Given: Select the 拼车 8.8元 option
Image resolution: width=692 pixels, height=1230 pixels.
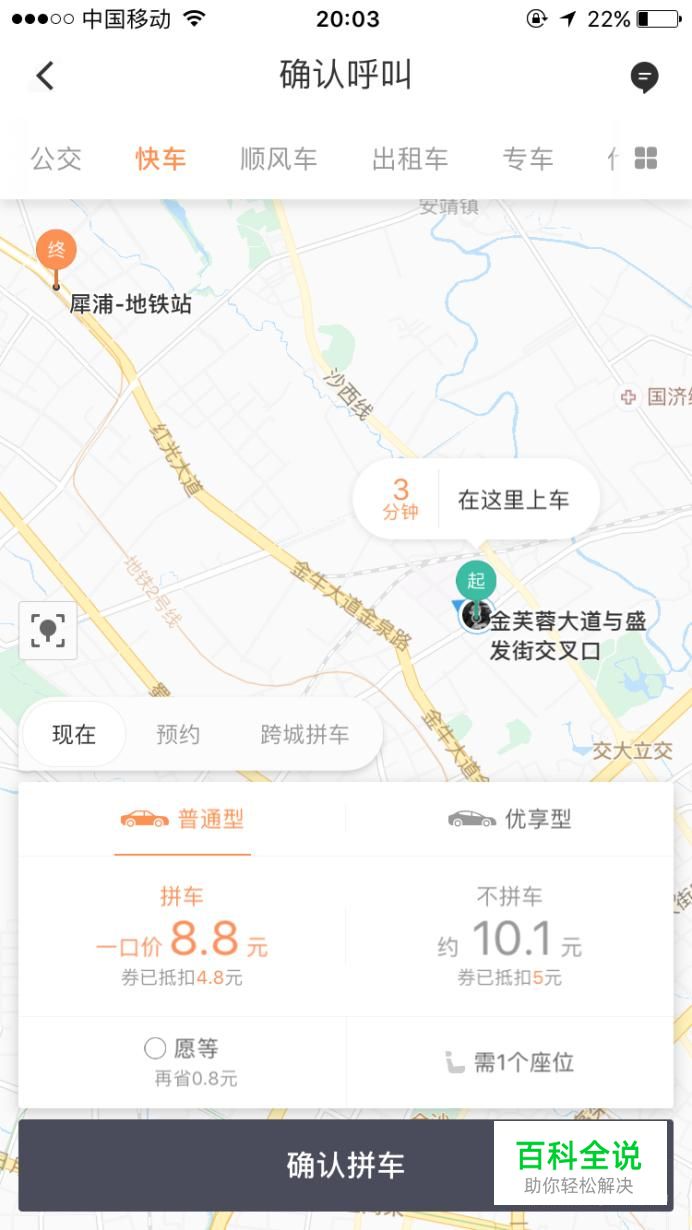Looking at the screenshot, I should 182,936.
